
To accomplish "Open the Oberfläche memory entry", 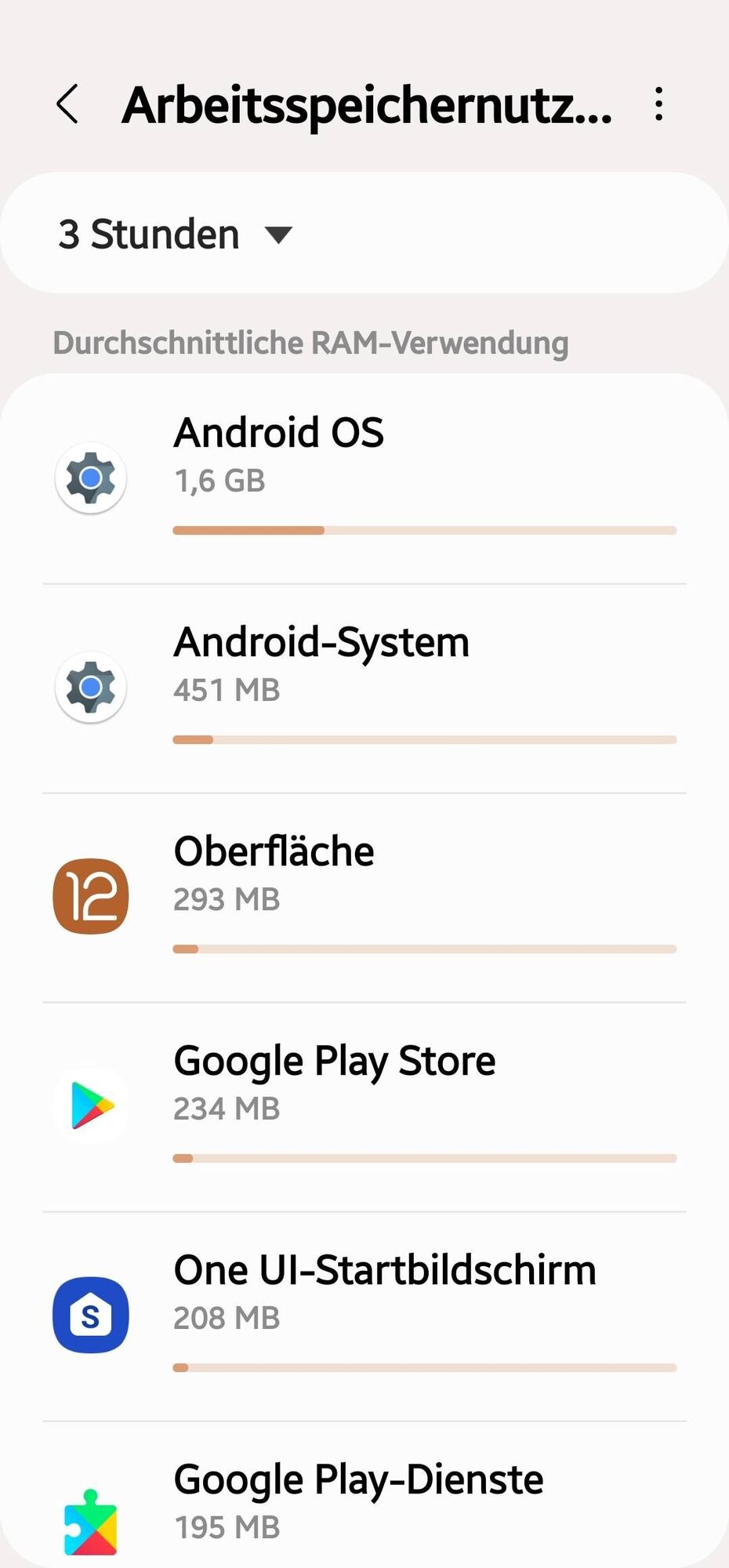I will point(364,897).
